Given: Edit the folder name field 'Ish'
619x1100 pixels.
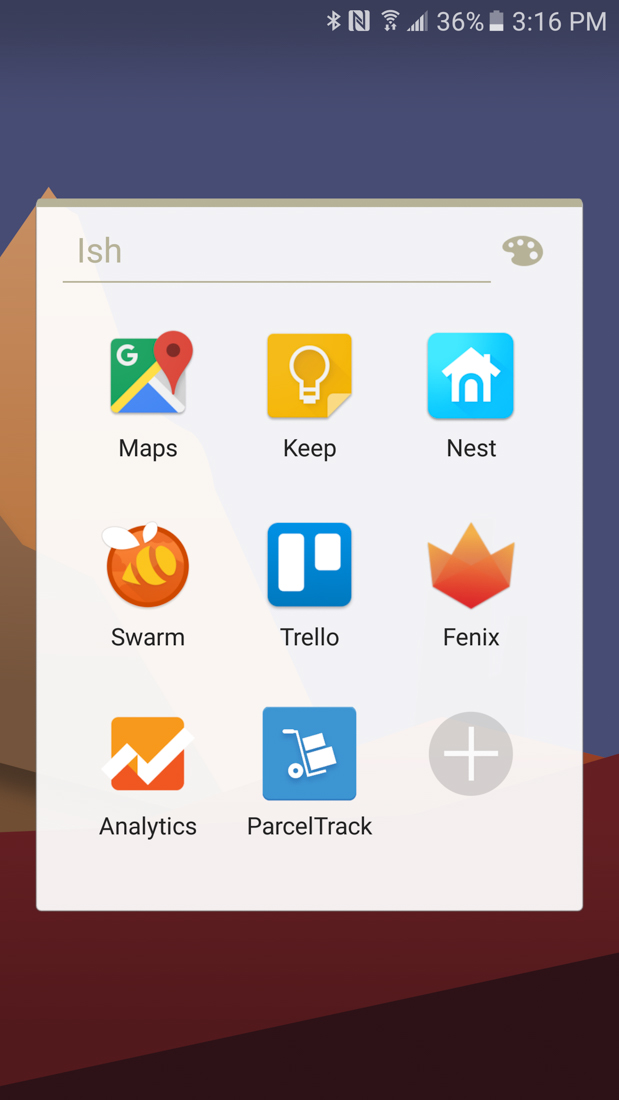Looking at the screenshot, I should tap(275, 251).
